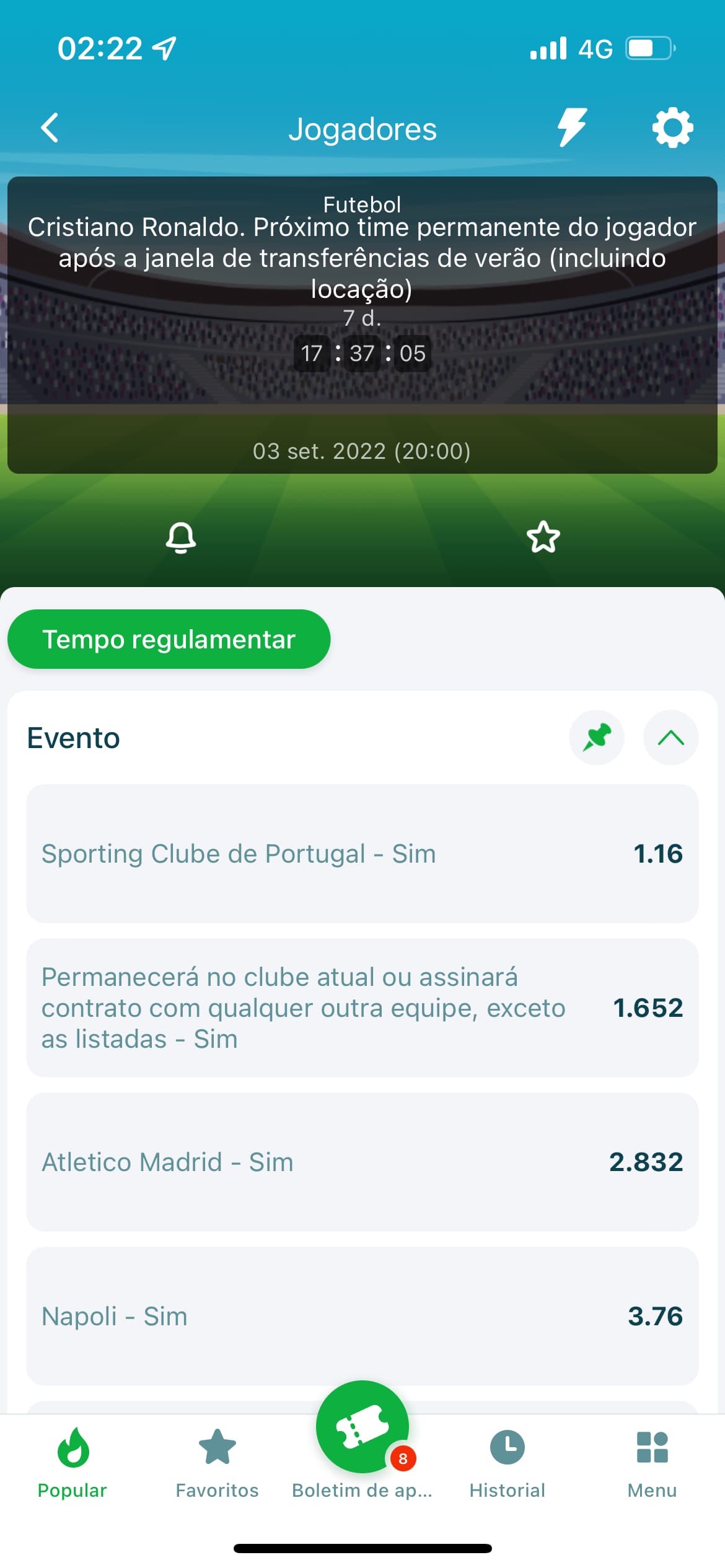Screen dimensions: 725x1568
Task: View the Historial tab
Action: [507, 1463]
